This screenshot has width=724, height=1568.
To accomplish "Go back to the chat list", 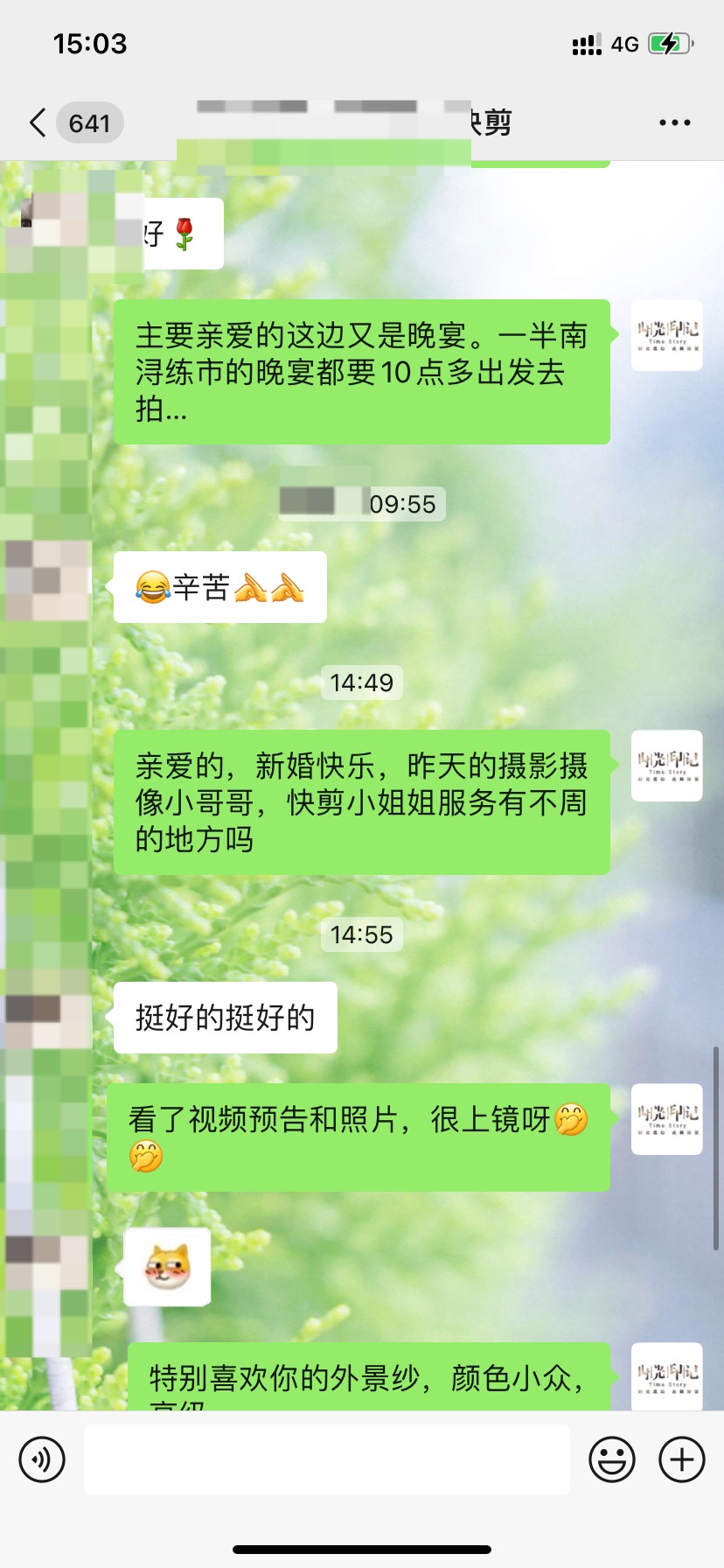I will pyautogui.click(x=38, y=123).
